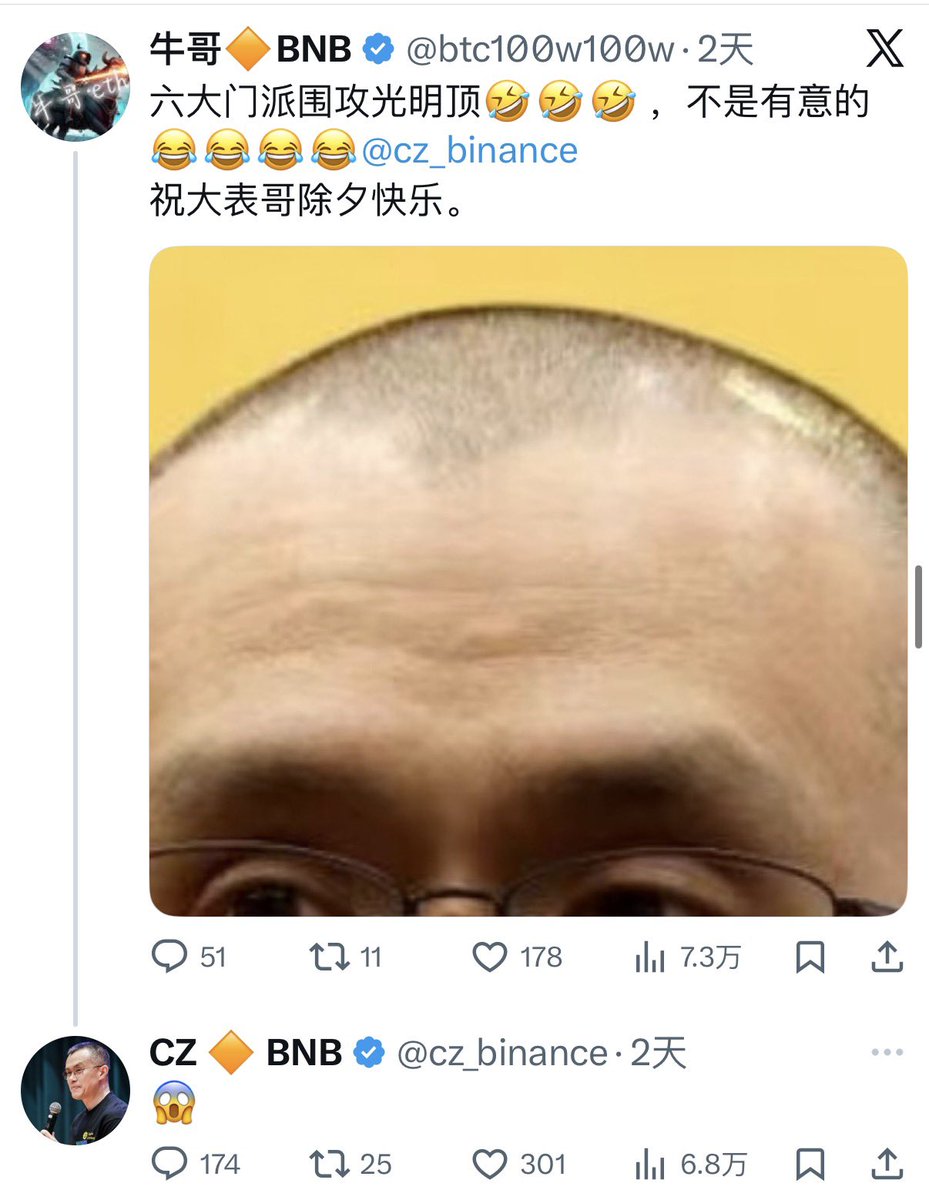Share 牛哥's post
The height and width of the screenshot is (1200, 929).
(887, 958)
